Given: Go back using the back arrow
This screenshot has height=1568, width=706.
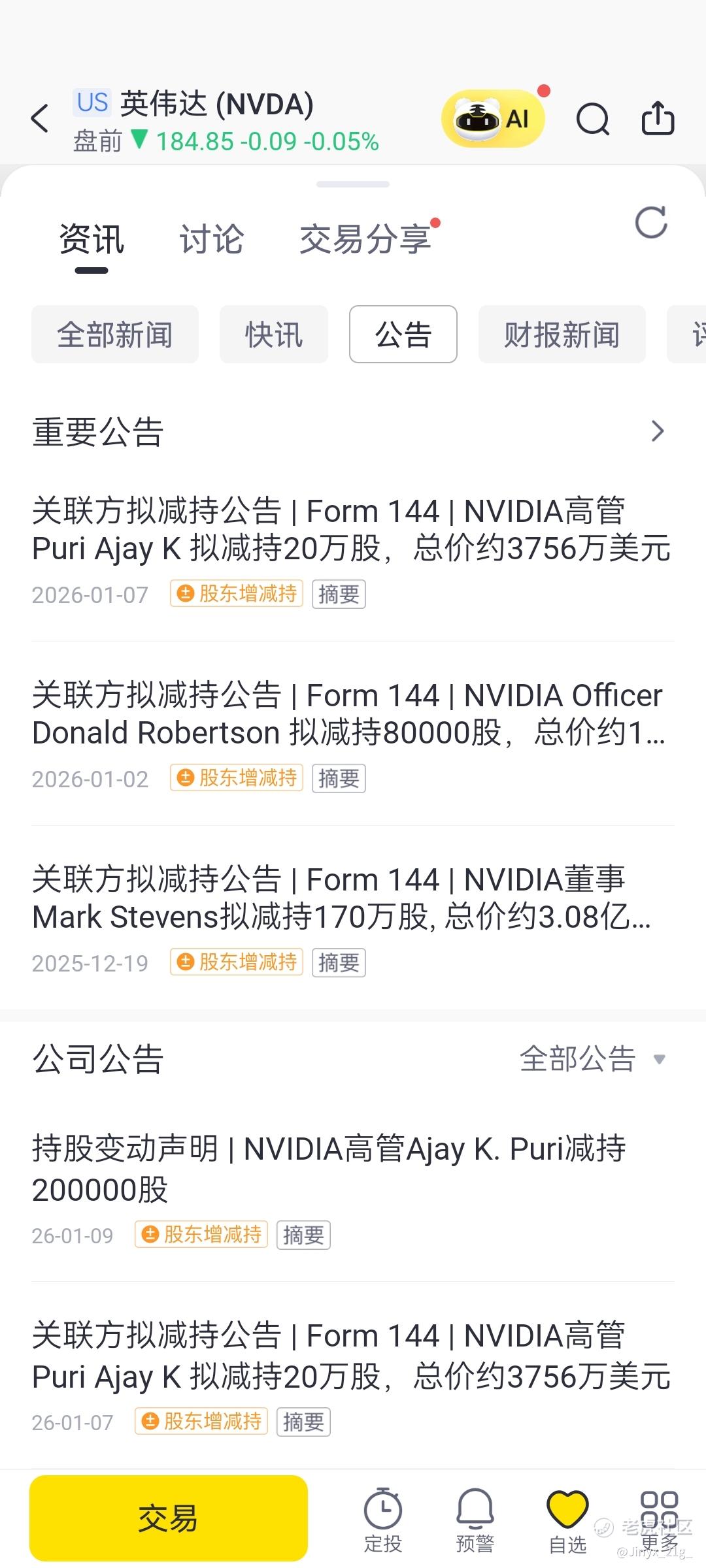Looking at the screenshot, I should pos(41,119).
